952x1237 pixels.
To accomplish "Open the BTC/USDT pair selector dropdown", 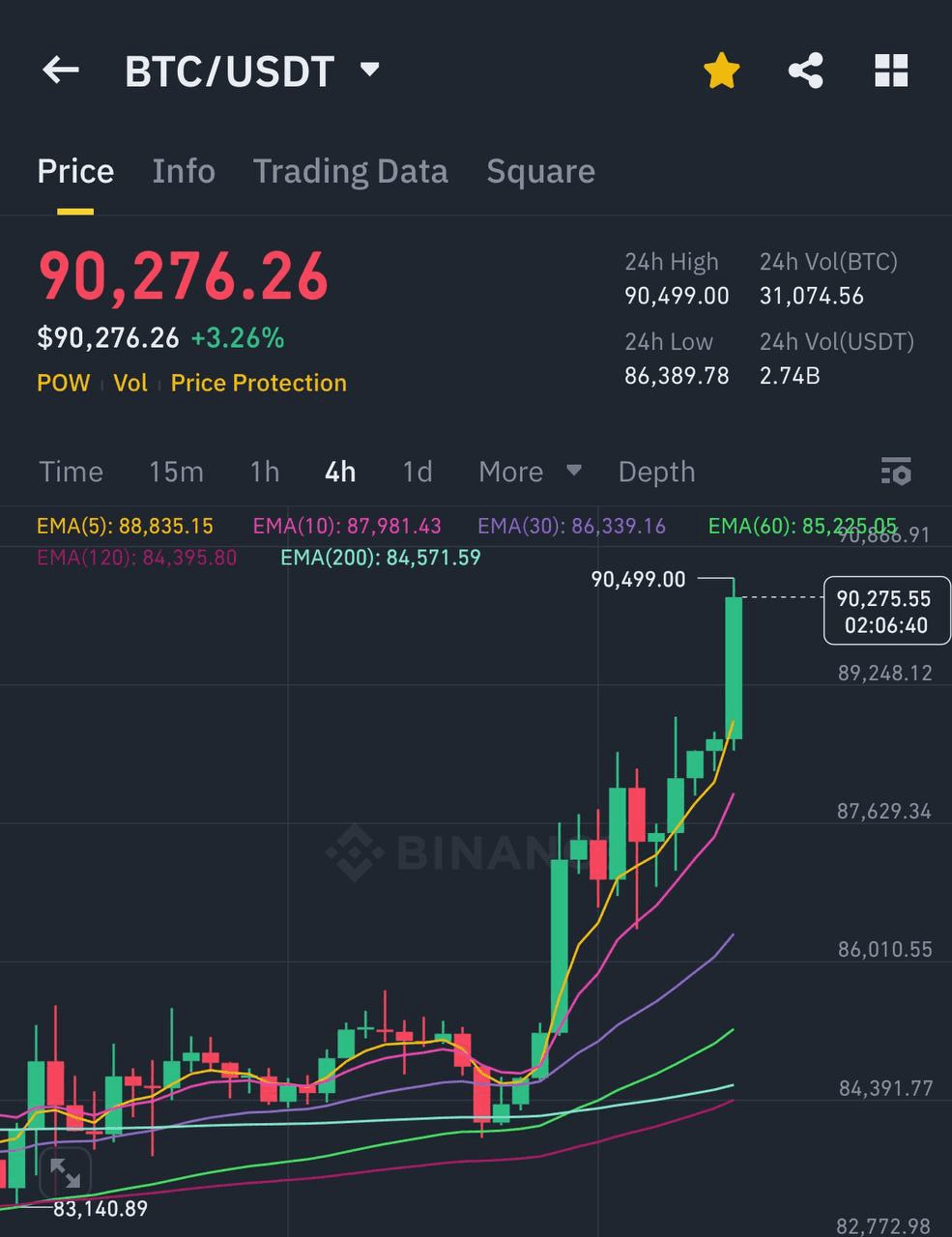I will click(x=369, y=70).
